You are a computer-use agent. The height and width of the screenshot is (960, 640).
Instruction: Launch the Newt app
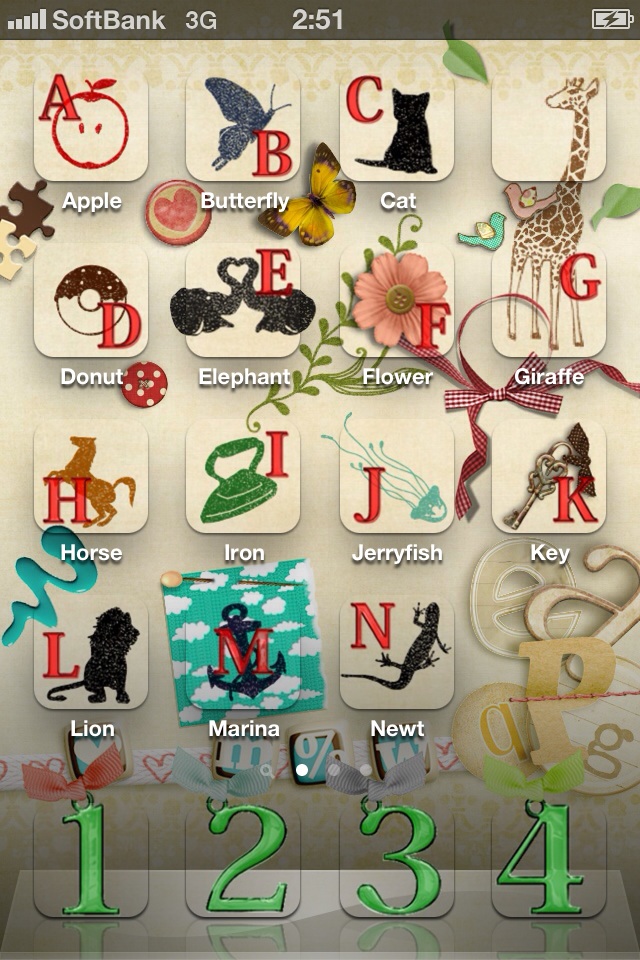(397, 653)
